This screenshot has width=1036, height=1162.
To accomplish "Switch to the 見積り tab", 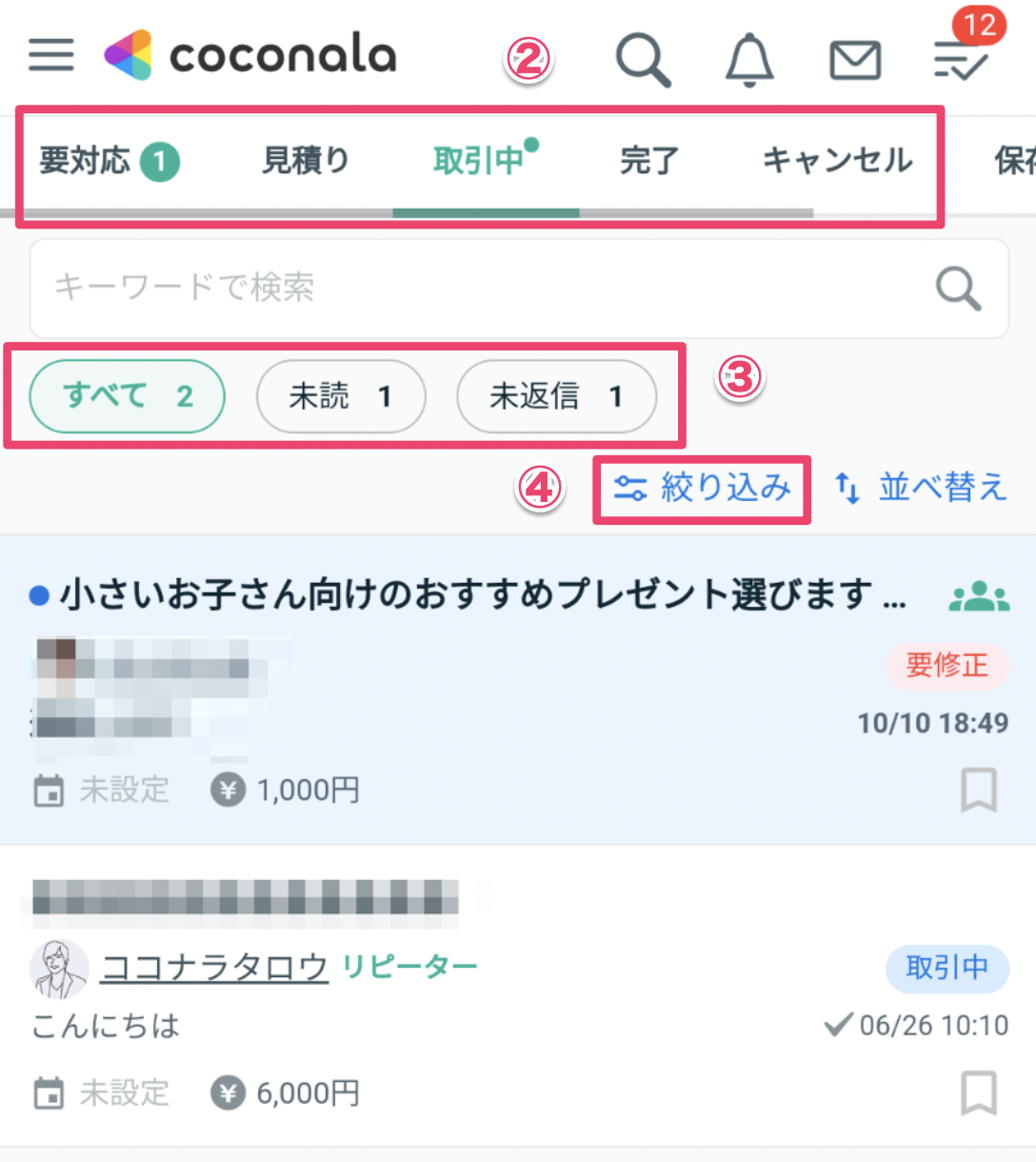I will 306,161.
